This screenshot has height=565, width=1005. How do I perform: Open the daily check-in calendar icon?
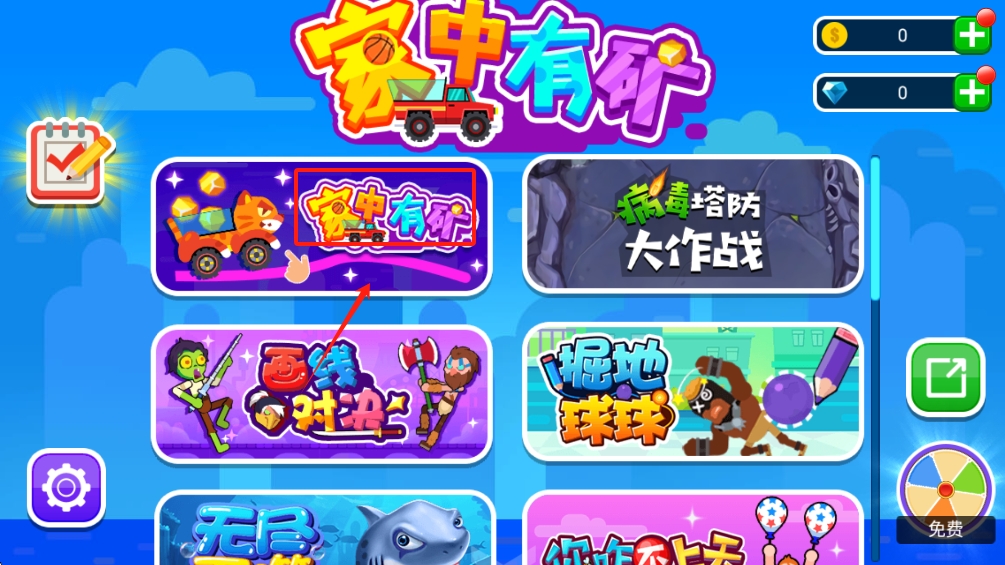(x=67, y=161)
